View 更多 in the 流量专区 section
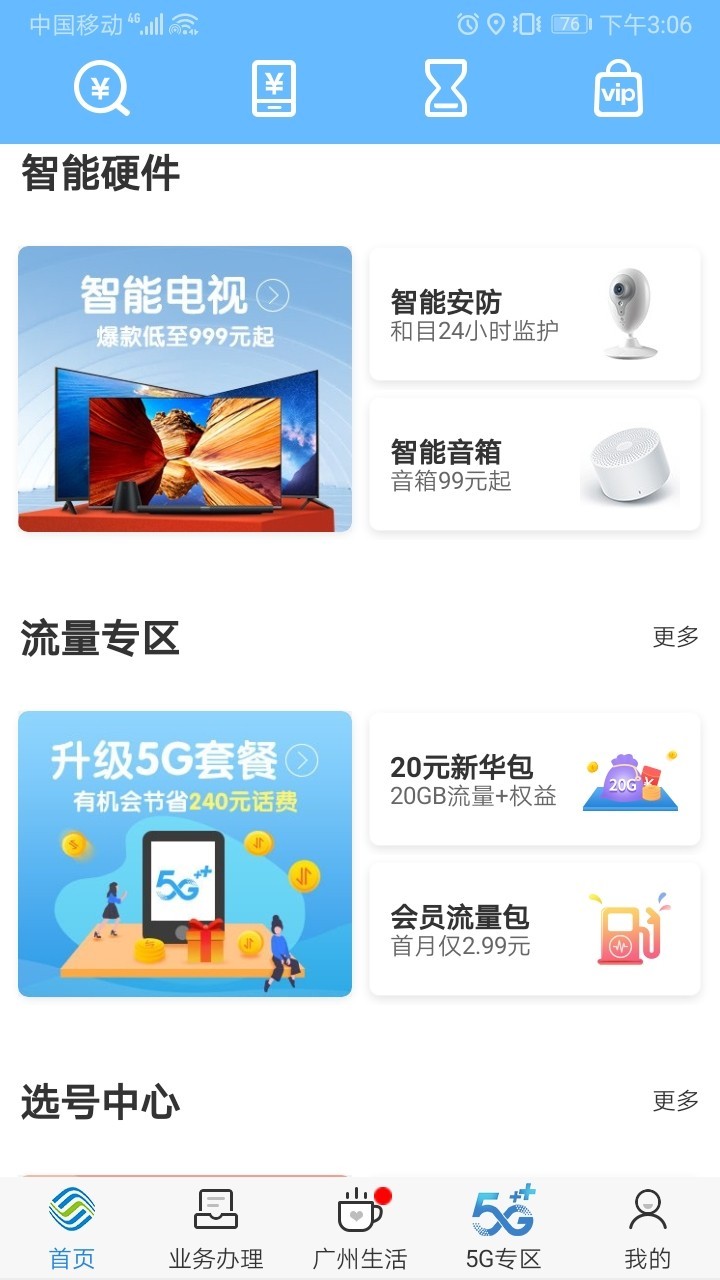 [675, 637]
